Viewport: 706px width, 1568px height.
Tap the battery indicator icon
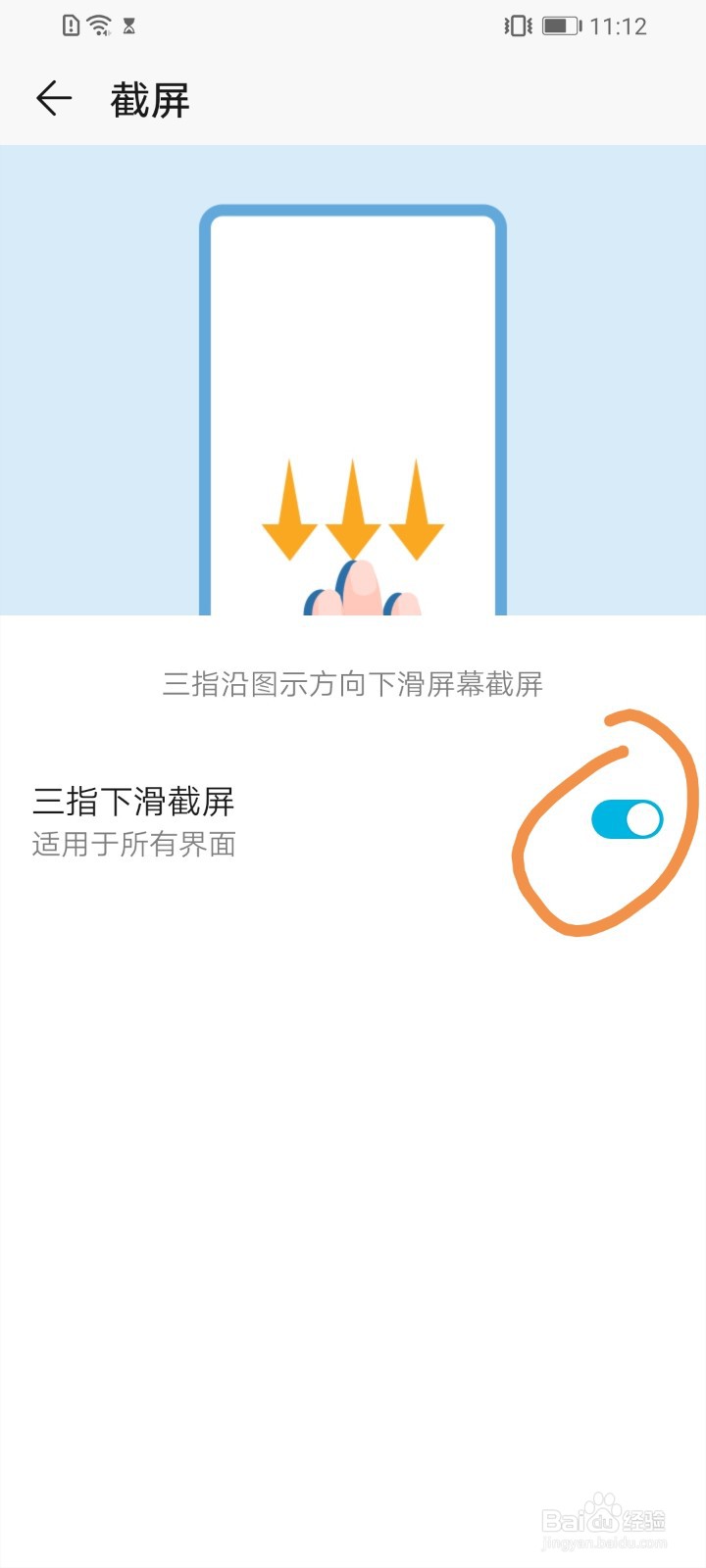coord(559,25)
